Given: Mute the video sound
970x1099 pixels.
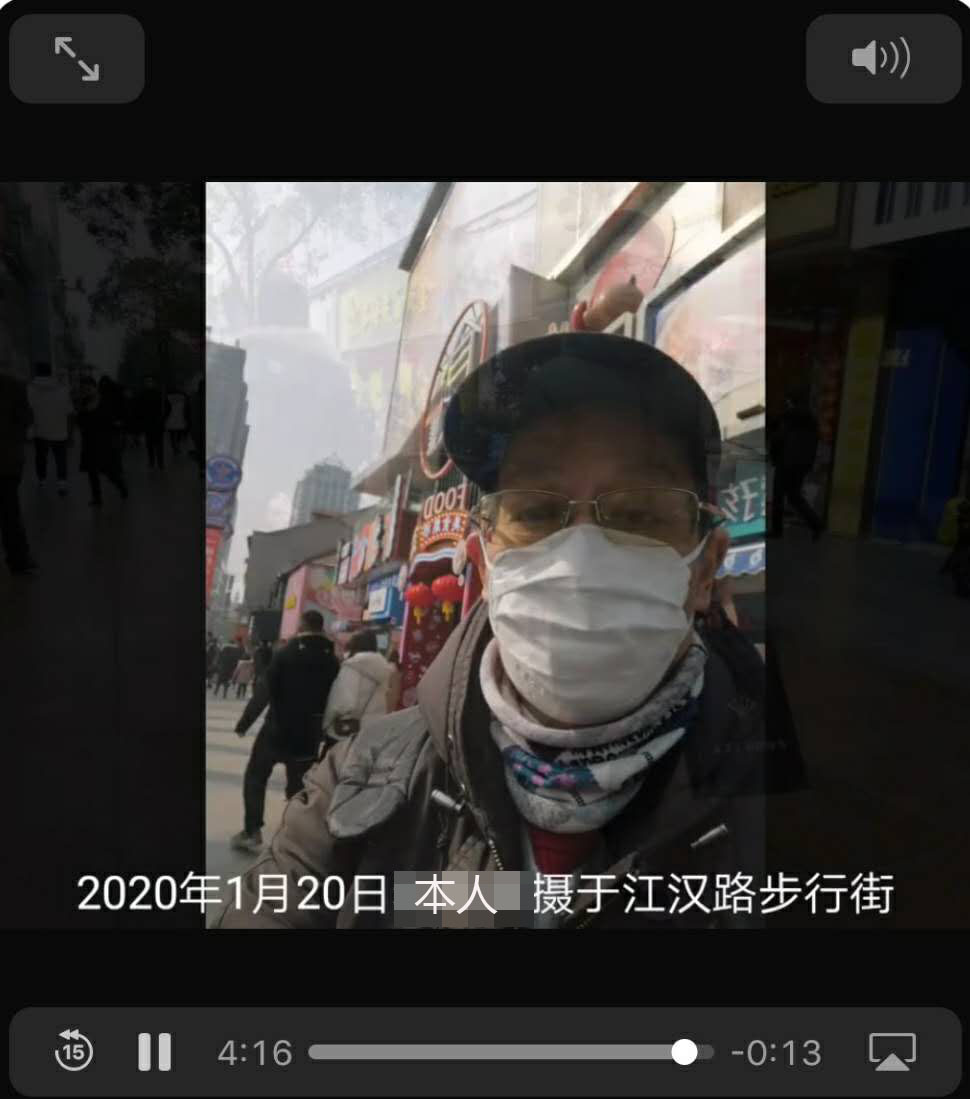Looking at the screenshot, I should click(x=880, y=59).
